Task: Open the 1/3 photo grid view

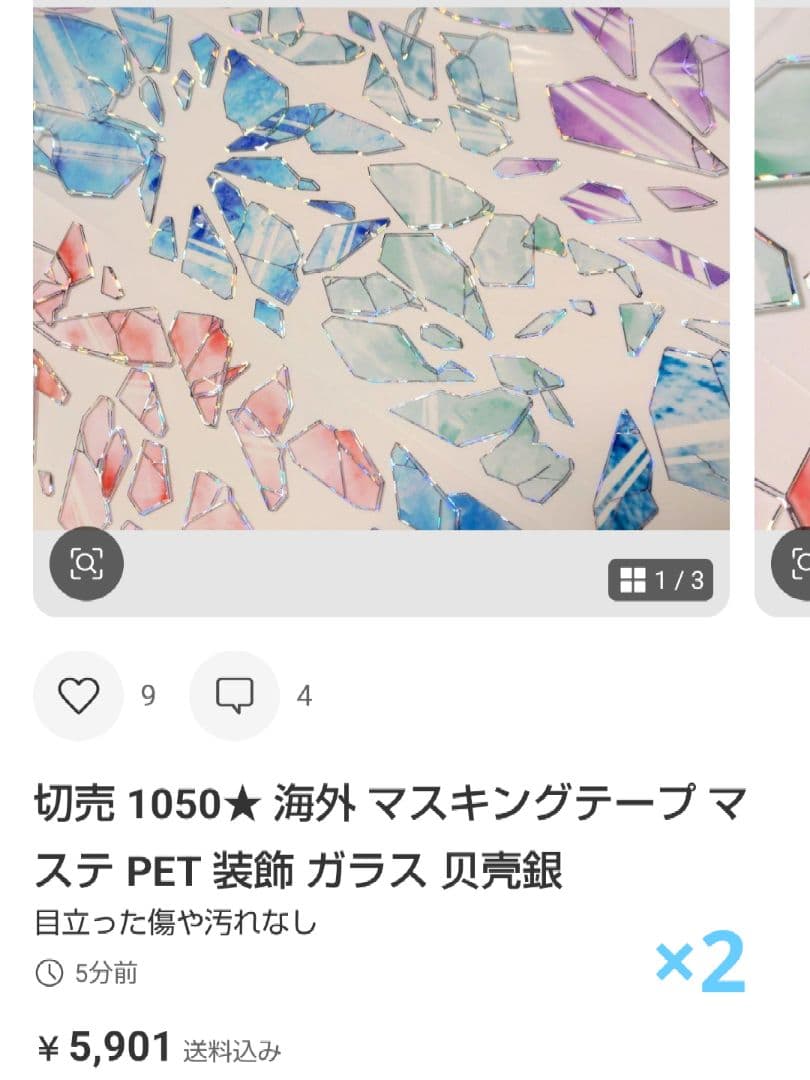Action: point(661,580)
